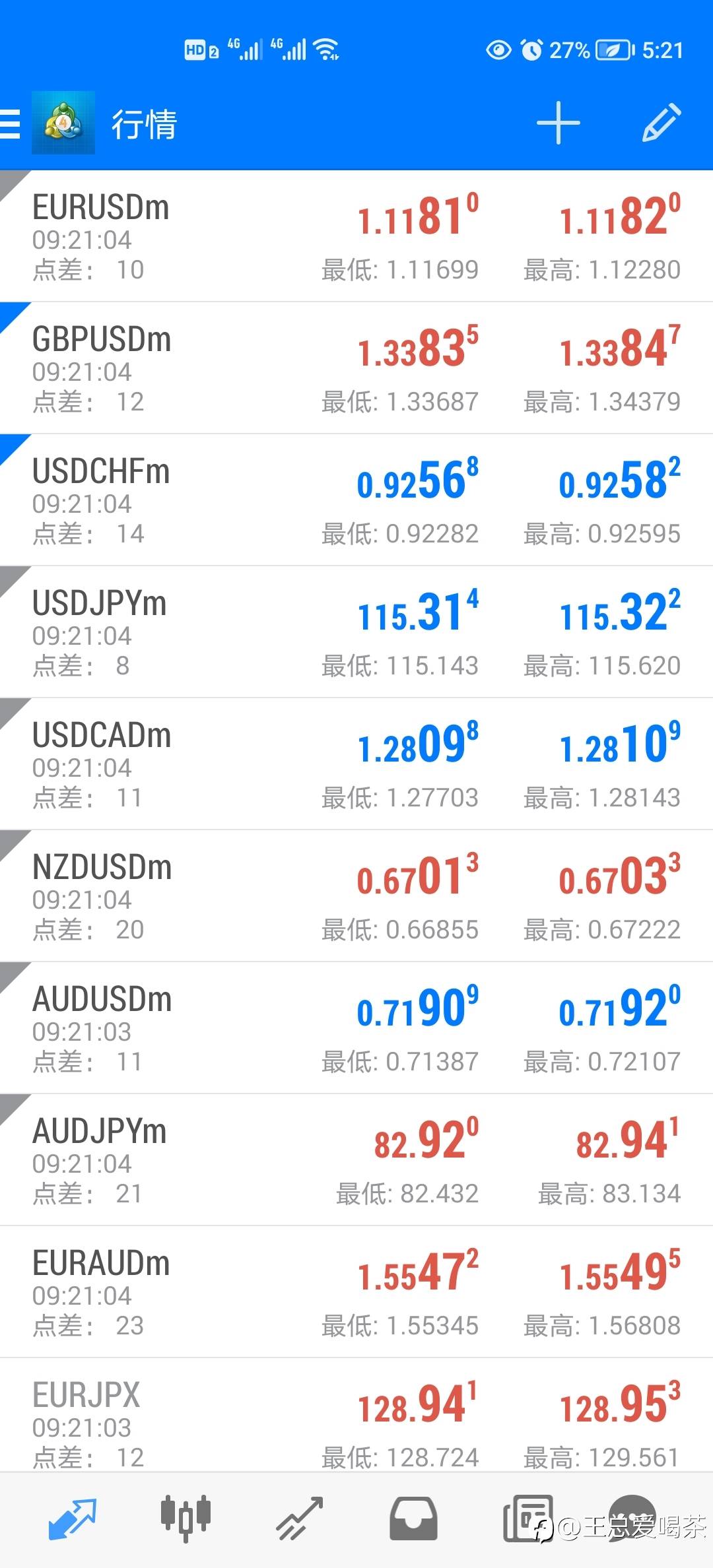This screenshot has height=1568, width=713.
Task: Select the USDCADm quote row
Action: pyautogui.click(x=356, y=764)
